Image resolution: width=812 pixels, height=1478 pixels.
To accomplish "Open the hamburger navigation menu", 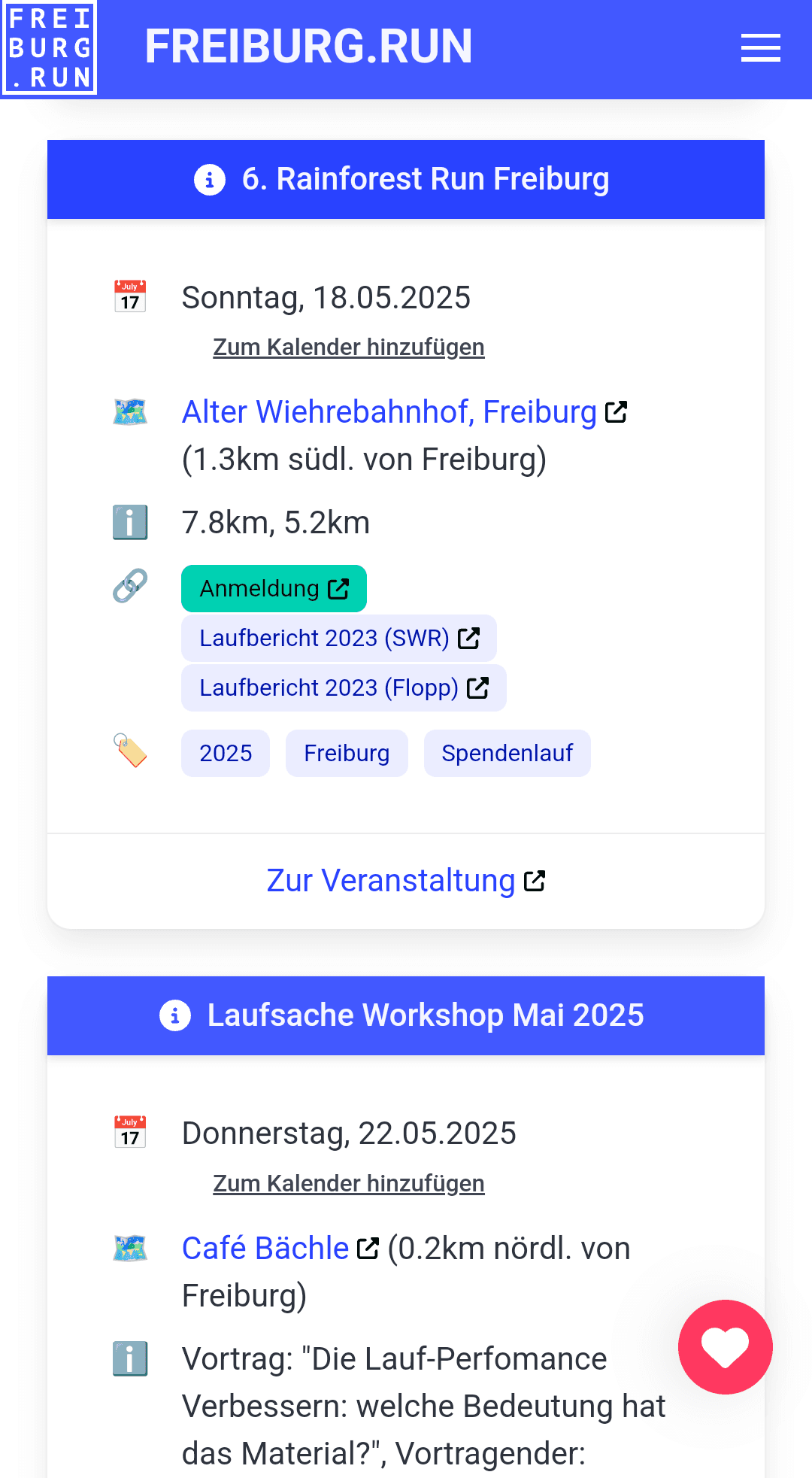I will point(760,48).
